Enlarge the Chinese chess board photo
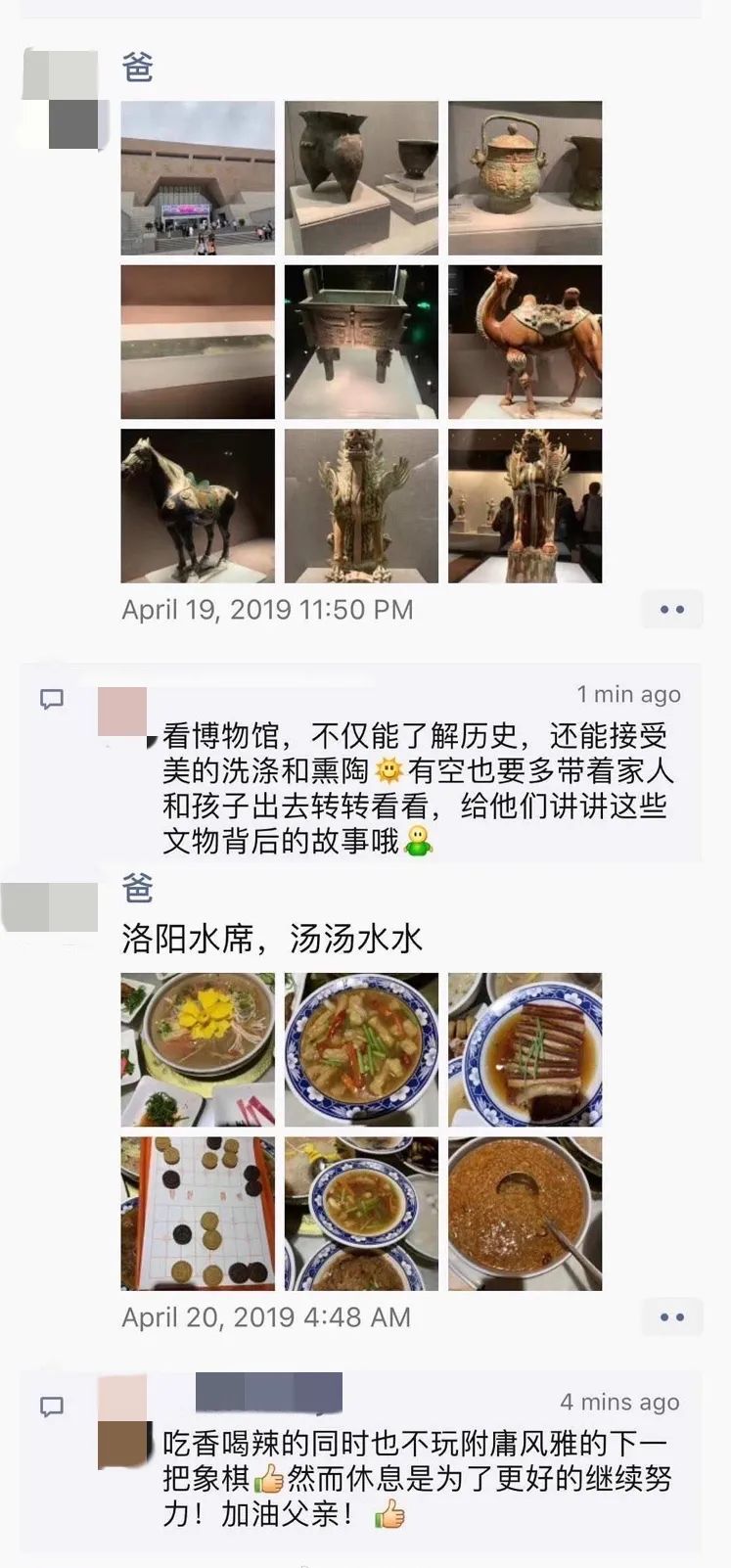This screenshot has width=731, height=1568. point(198,1214)
